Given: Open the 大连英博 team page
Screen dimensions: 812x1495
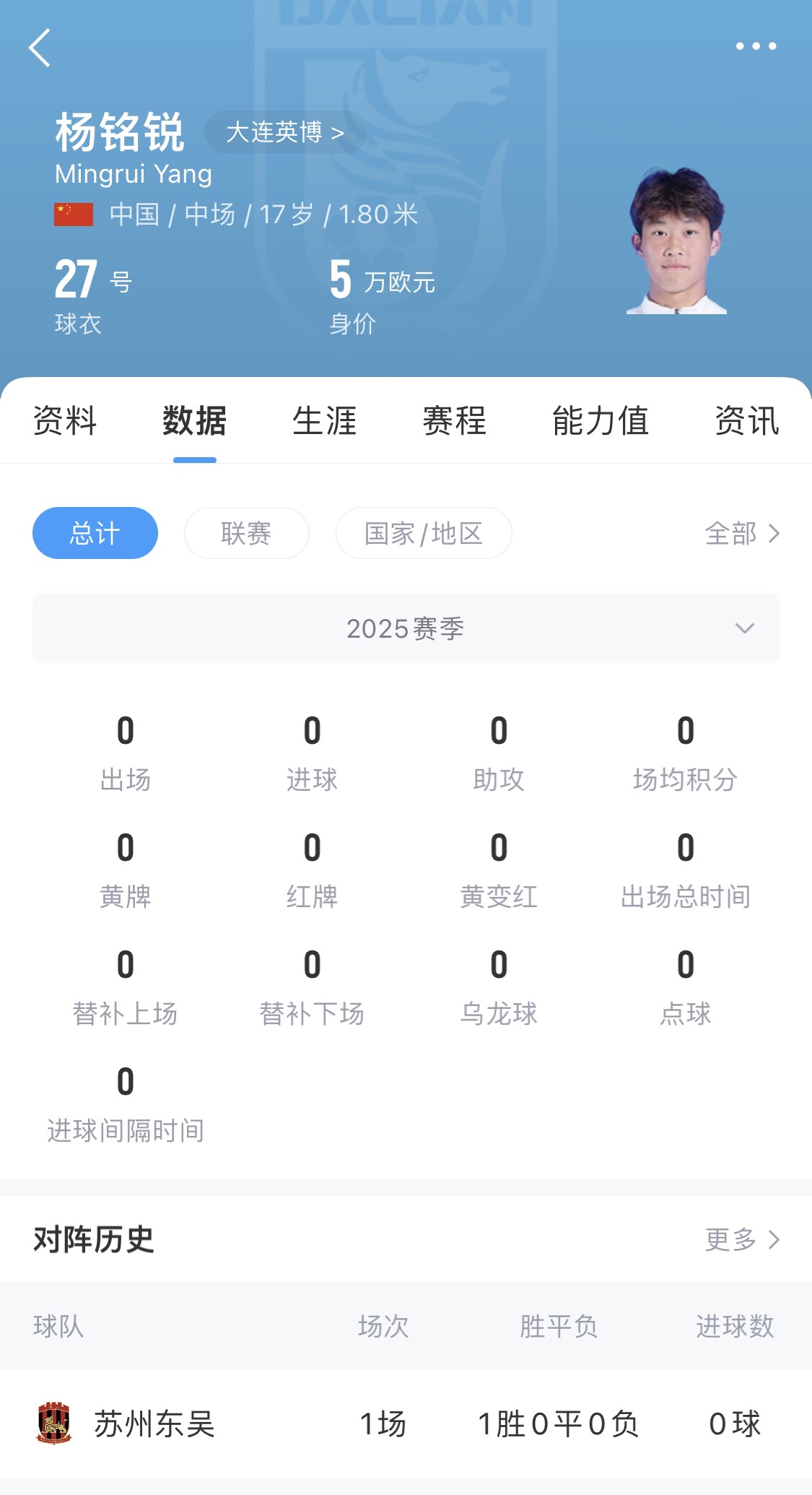Looking at the screenshot, I should pyautogui.click(x=285, y=132).
